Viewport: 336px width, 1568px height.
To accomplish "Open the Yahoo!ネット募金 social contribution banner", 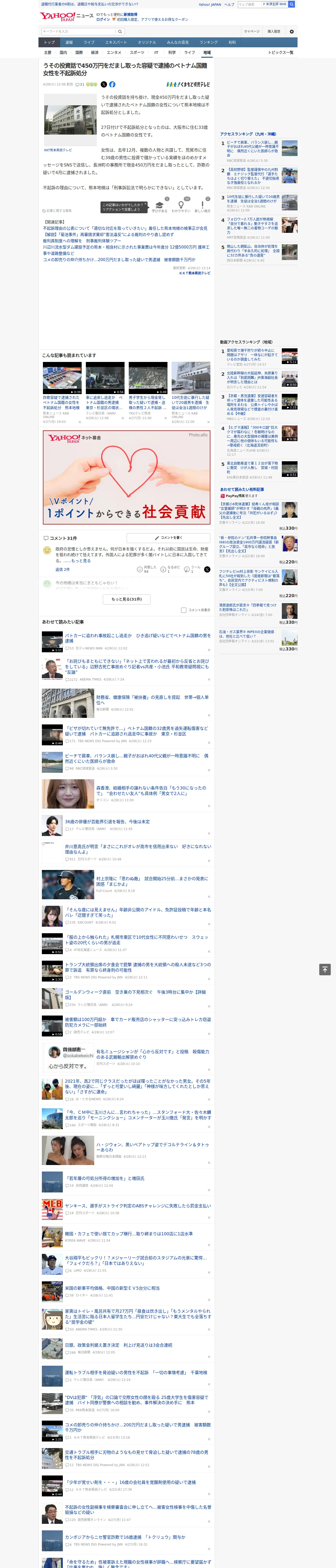I will click(x=126, y=477).
